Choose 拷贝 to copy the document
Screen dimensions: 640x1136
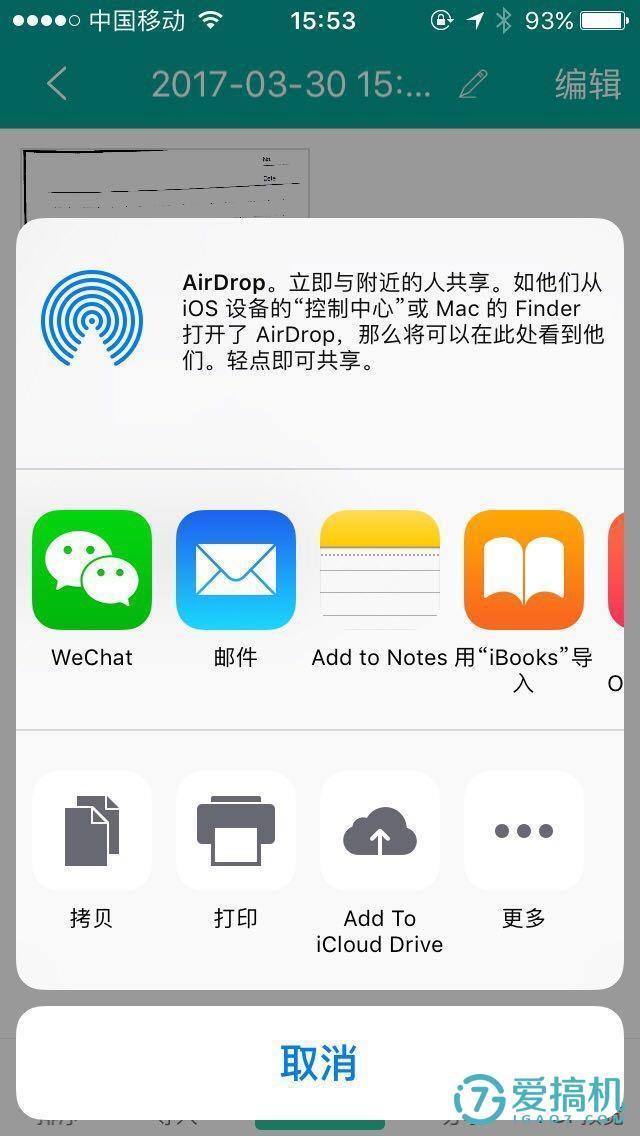pyautogui.click(x=92, y=830)
